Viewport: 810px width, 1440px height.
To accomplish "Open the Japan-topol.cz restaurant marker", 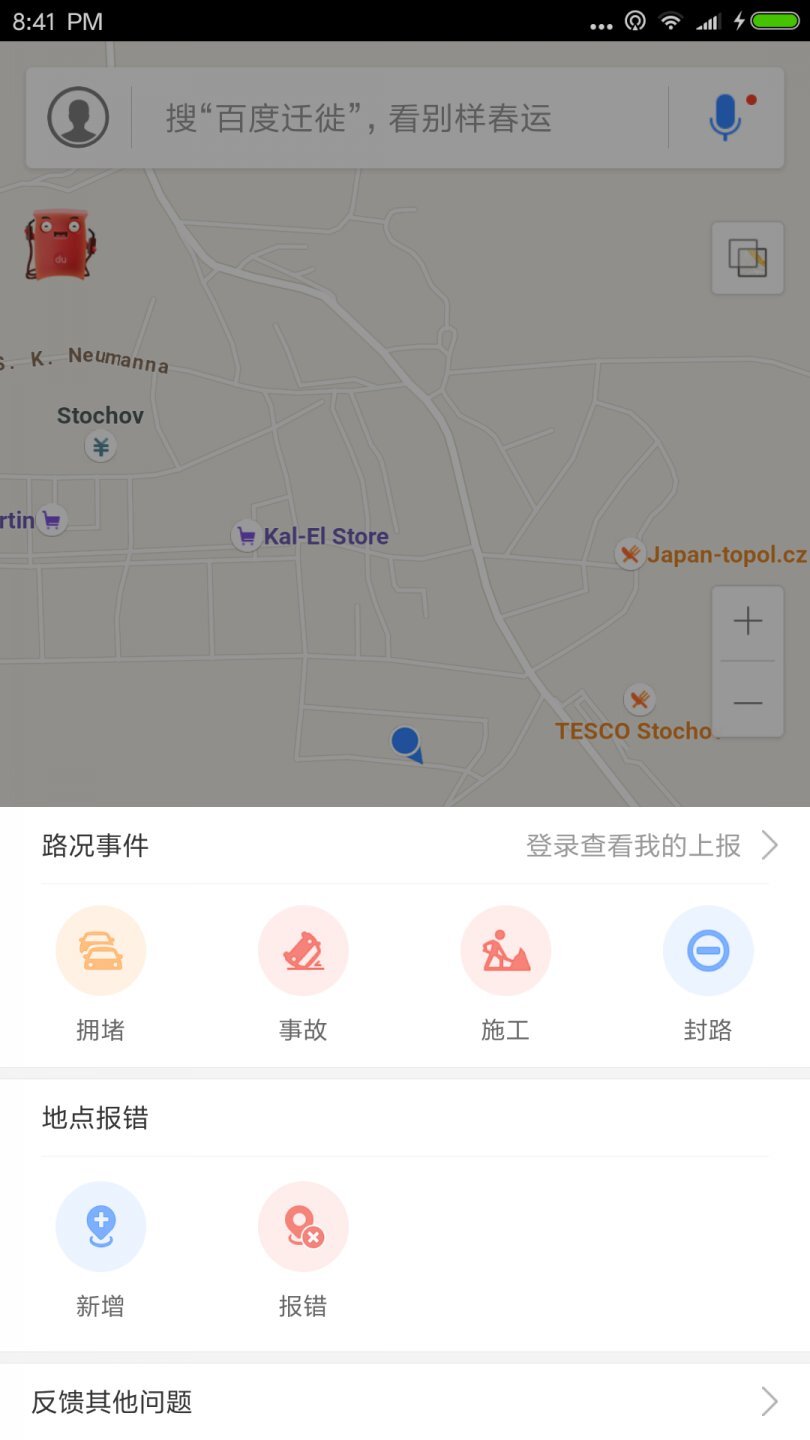I will click(x=630, y=555).
